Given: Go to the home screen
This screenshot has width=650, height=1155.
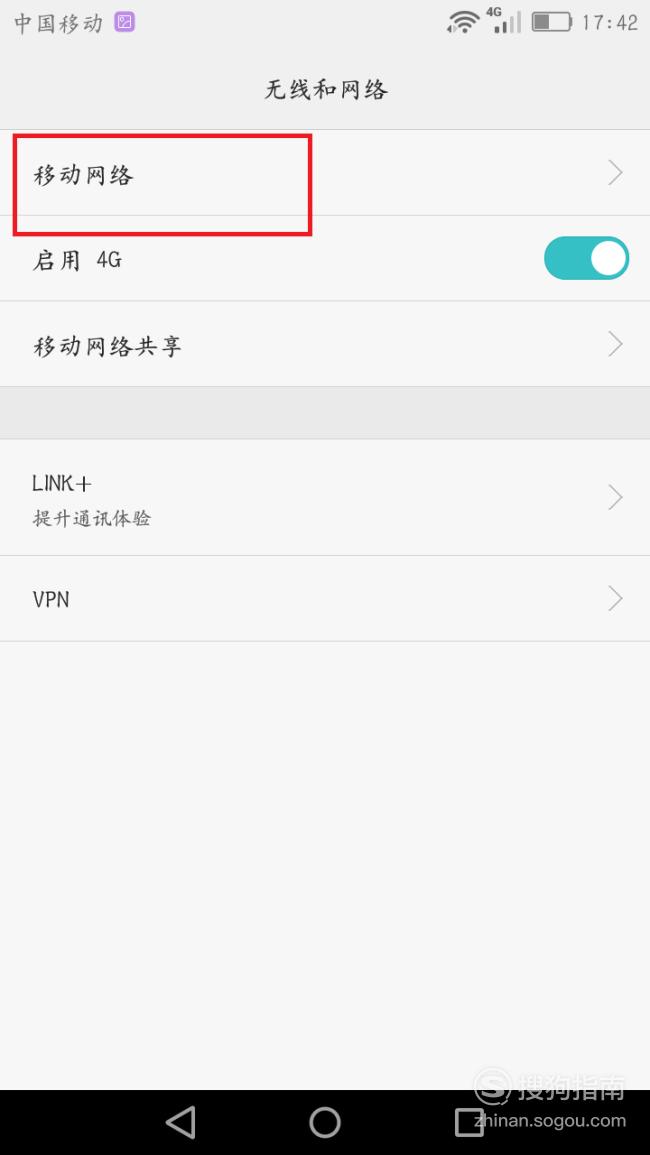Looking at the screenshot, I should click(324, 1122).
